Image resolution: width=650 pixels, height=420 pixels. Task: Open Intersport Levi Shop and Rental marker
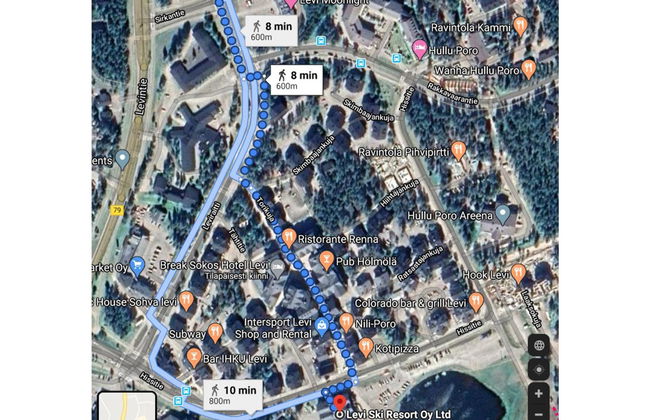pyautogui.click(x=322, y=327)
